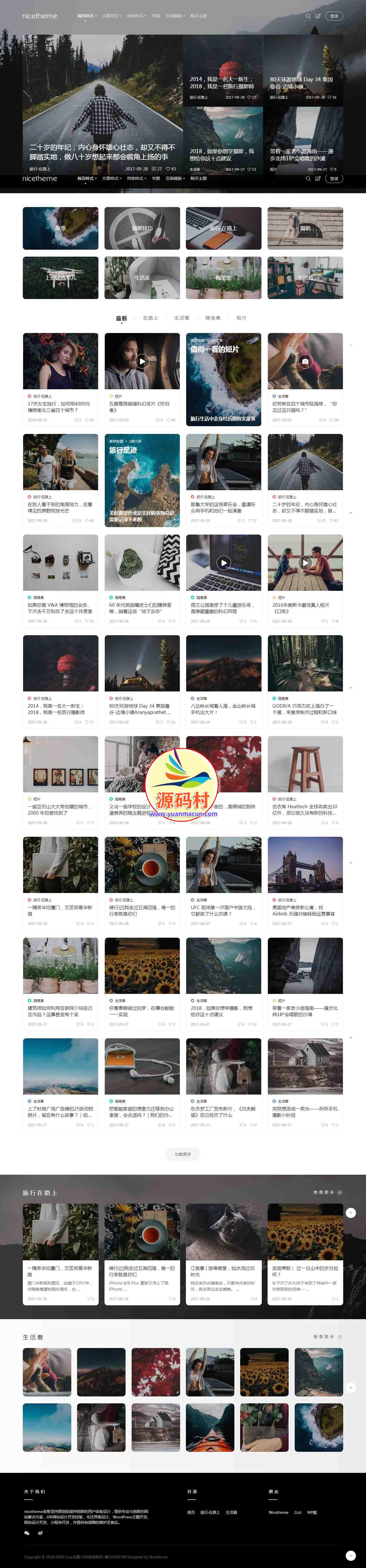View more in the 旅行在路上 section
This screenshot has height=1568, width=366.
coord(327,1192)
